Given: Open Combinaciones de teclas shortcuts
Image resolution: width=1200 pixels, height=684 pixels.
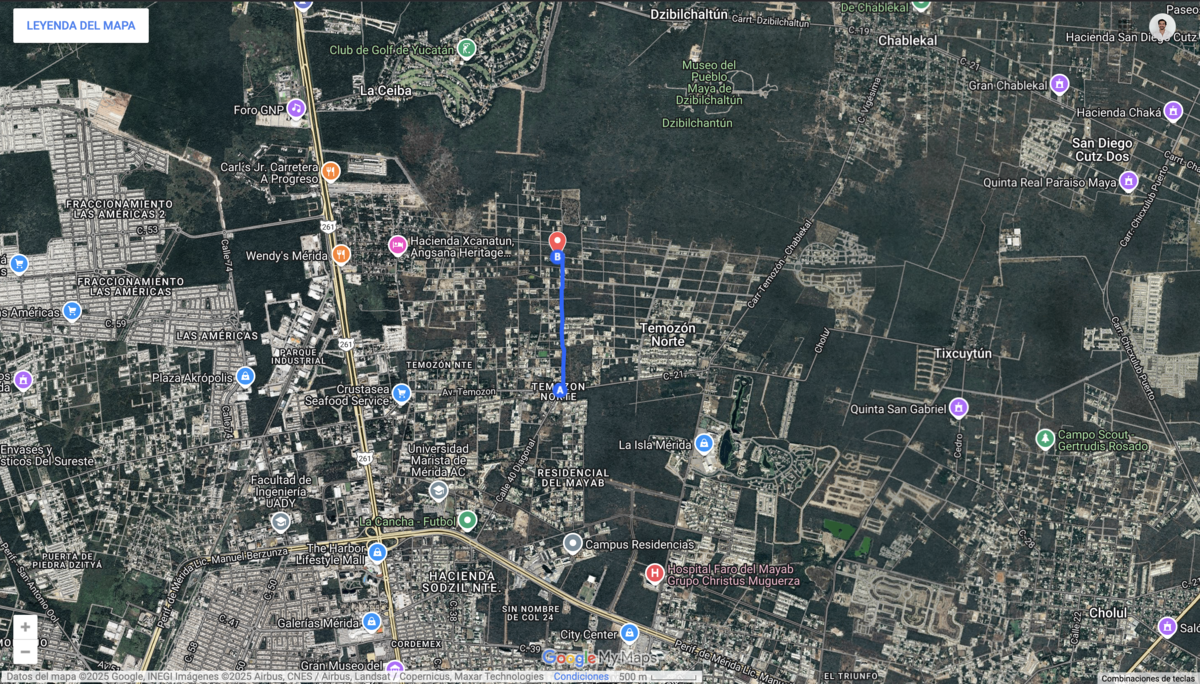Looking at the screenshot, I should coord(1149,678).
